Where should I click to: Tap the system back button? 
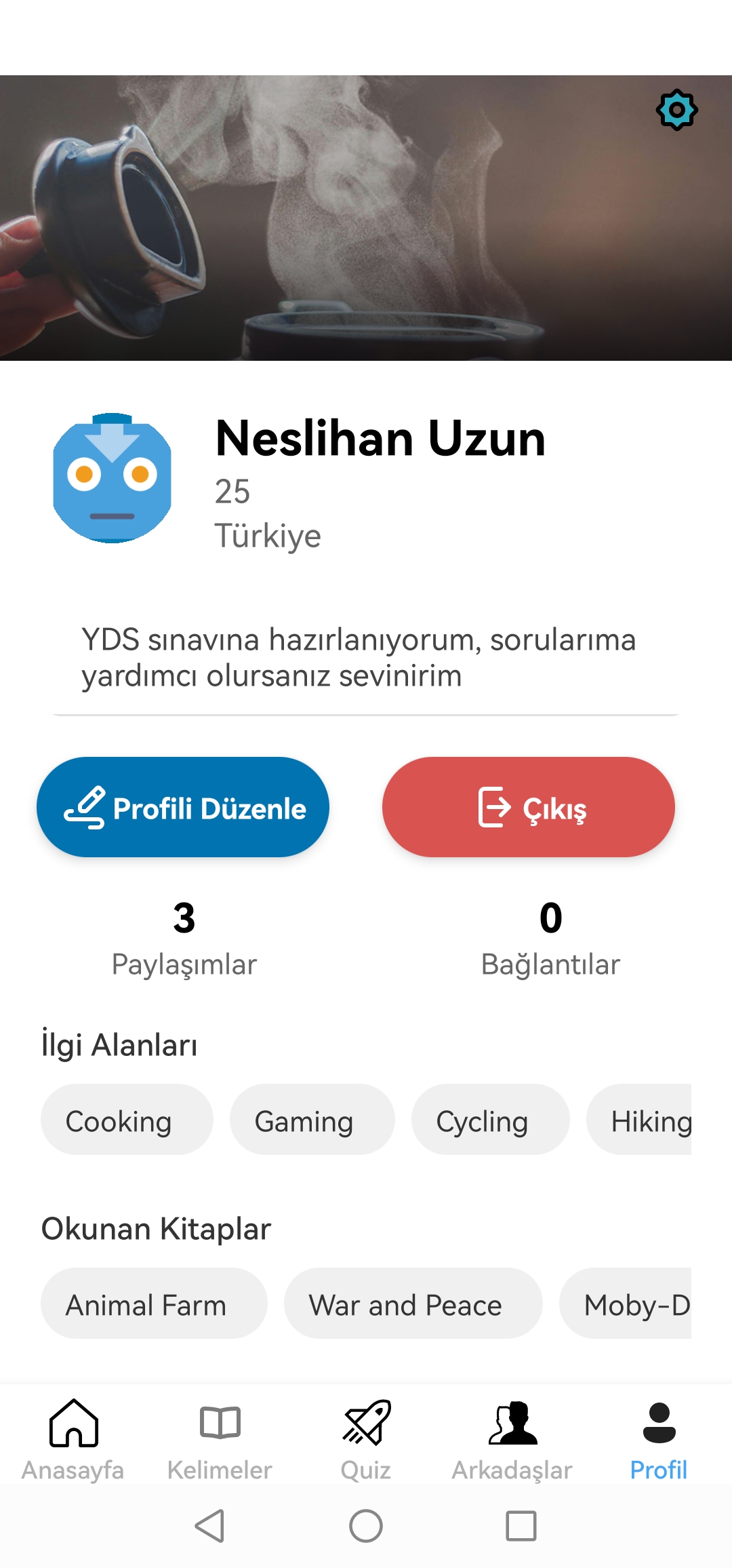pos(209,1526)
